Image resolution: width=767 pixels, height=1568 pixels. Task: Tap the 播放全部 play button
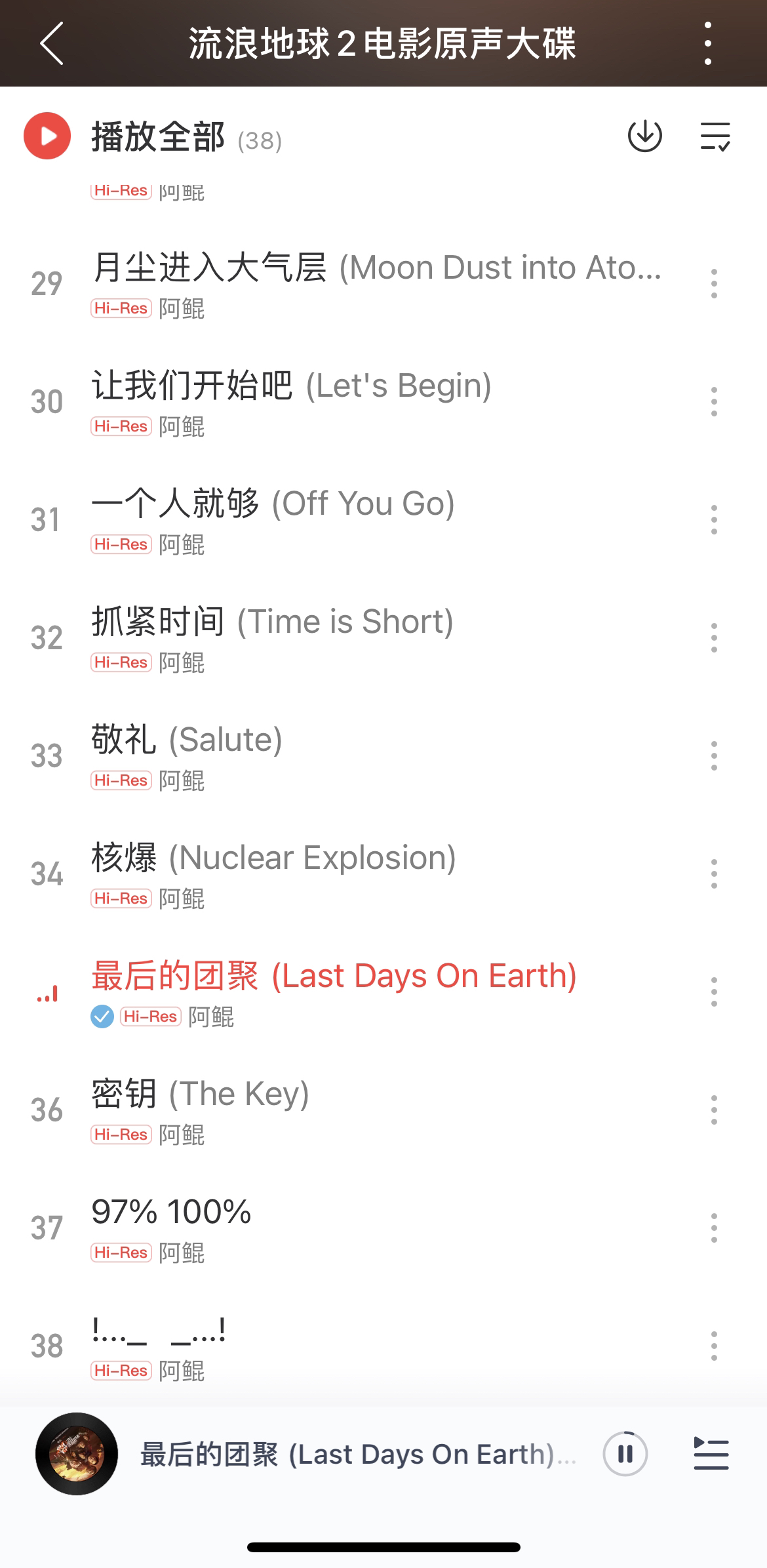47,136
